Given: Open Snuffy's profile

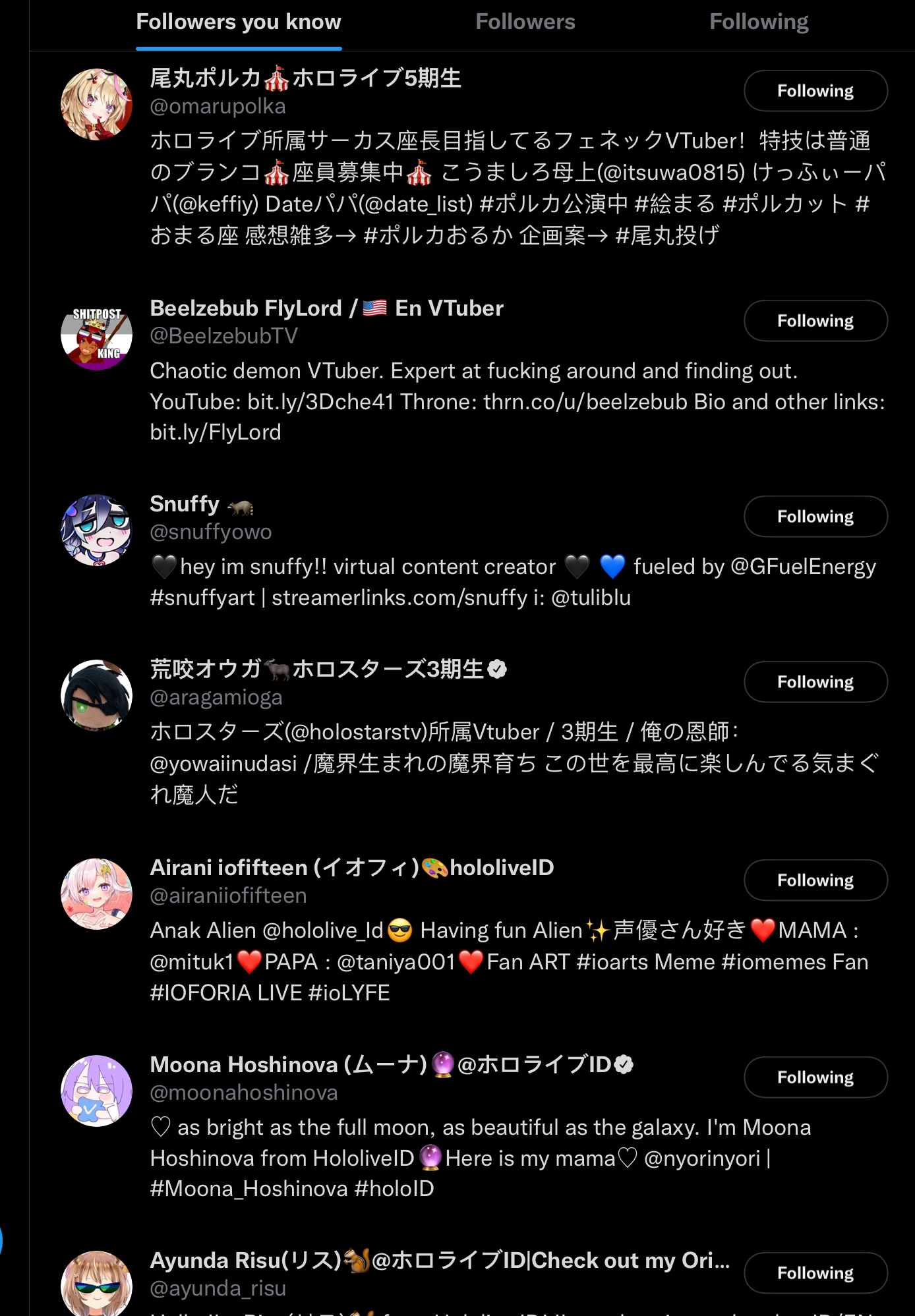Looking at the screenshot, I should (x=184, y=504).
